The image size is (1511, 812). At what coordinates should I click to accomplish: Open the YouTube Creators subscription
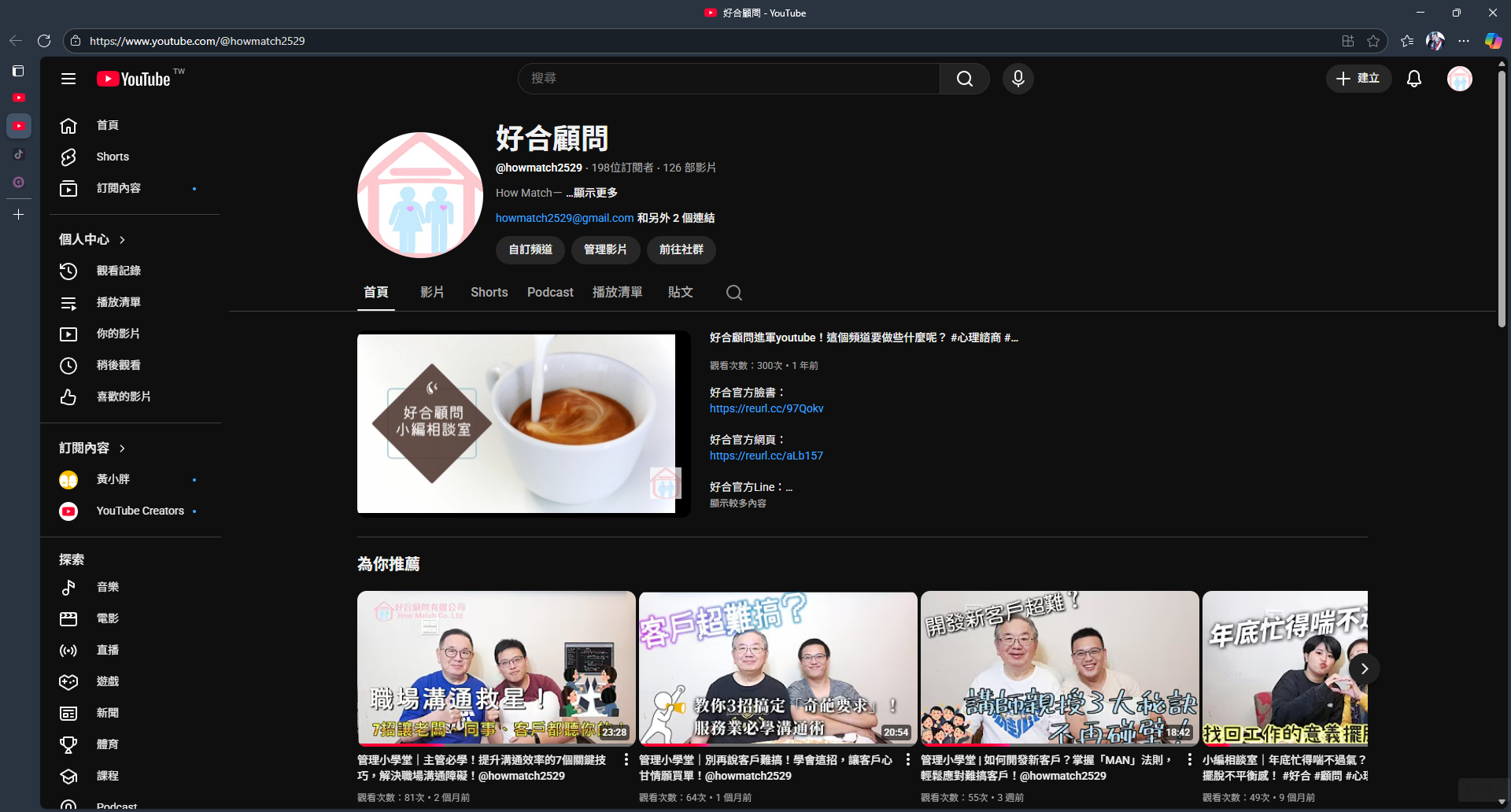tap(139, 511)
